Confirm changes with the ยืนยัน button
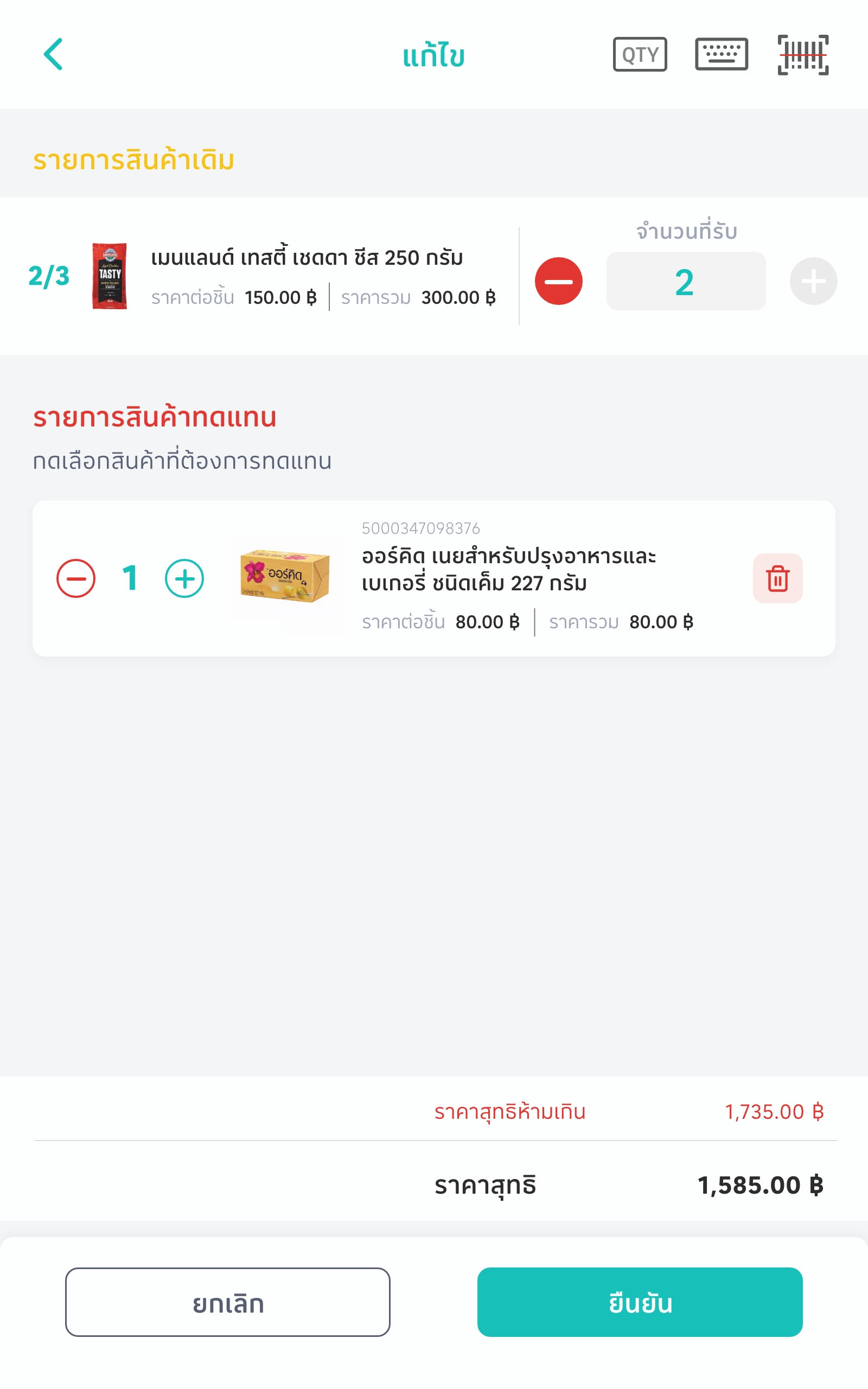 (640, 1302)
